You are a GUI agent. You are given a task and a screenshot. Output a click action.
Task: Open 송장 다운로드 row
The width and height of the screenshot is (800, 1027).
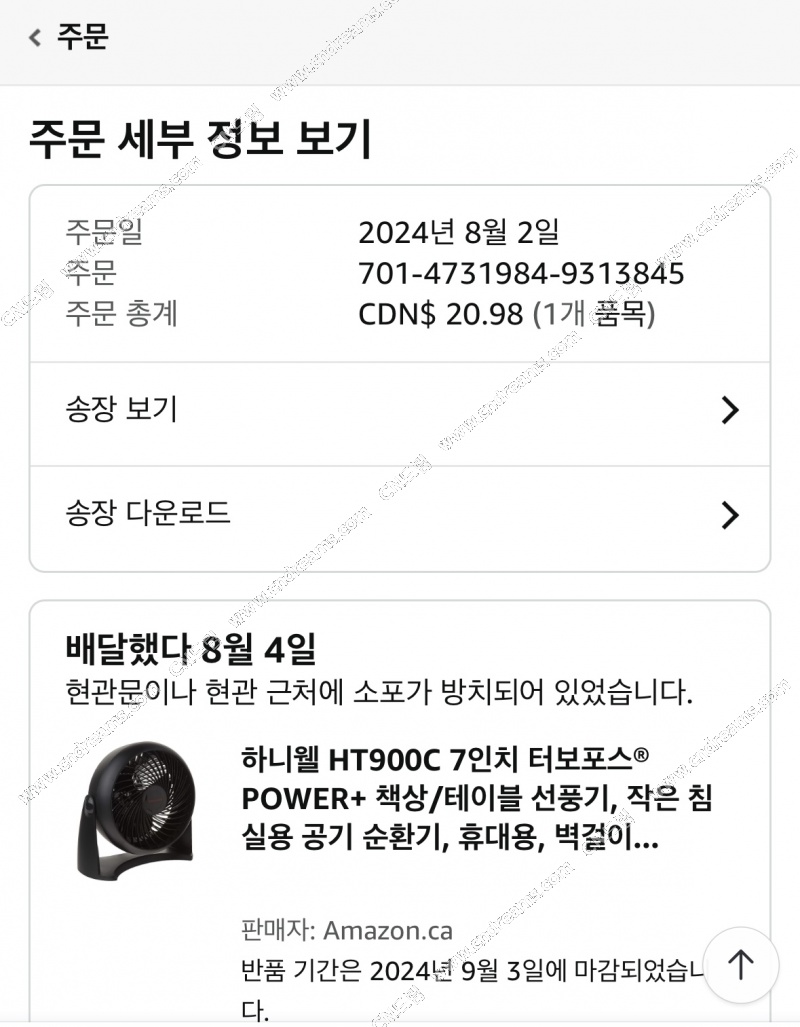[x=400, y=515]
